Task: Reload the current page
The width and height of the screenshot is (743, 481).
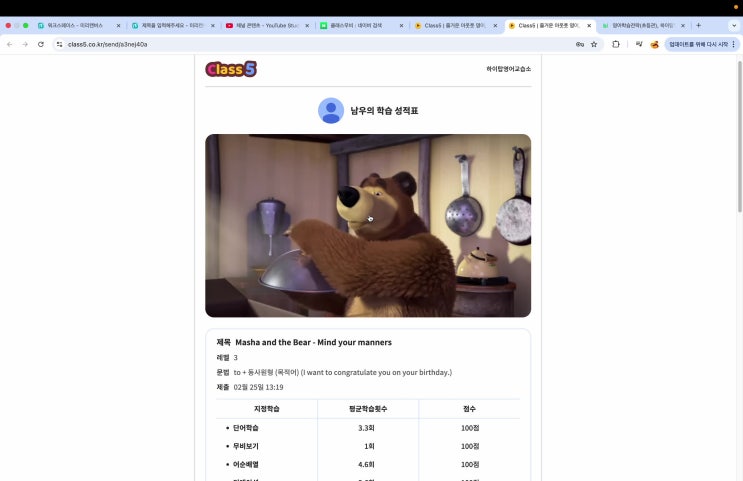Action: 41,44
